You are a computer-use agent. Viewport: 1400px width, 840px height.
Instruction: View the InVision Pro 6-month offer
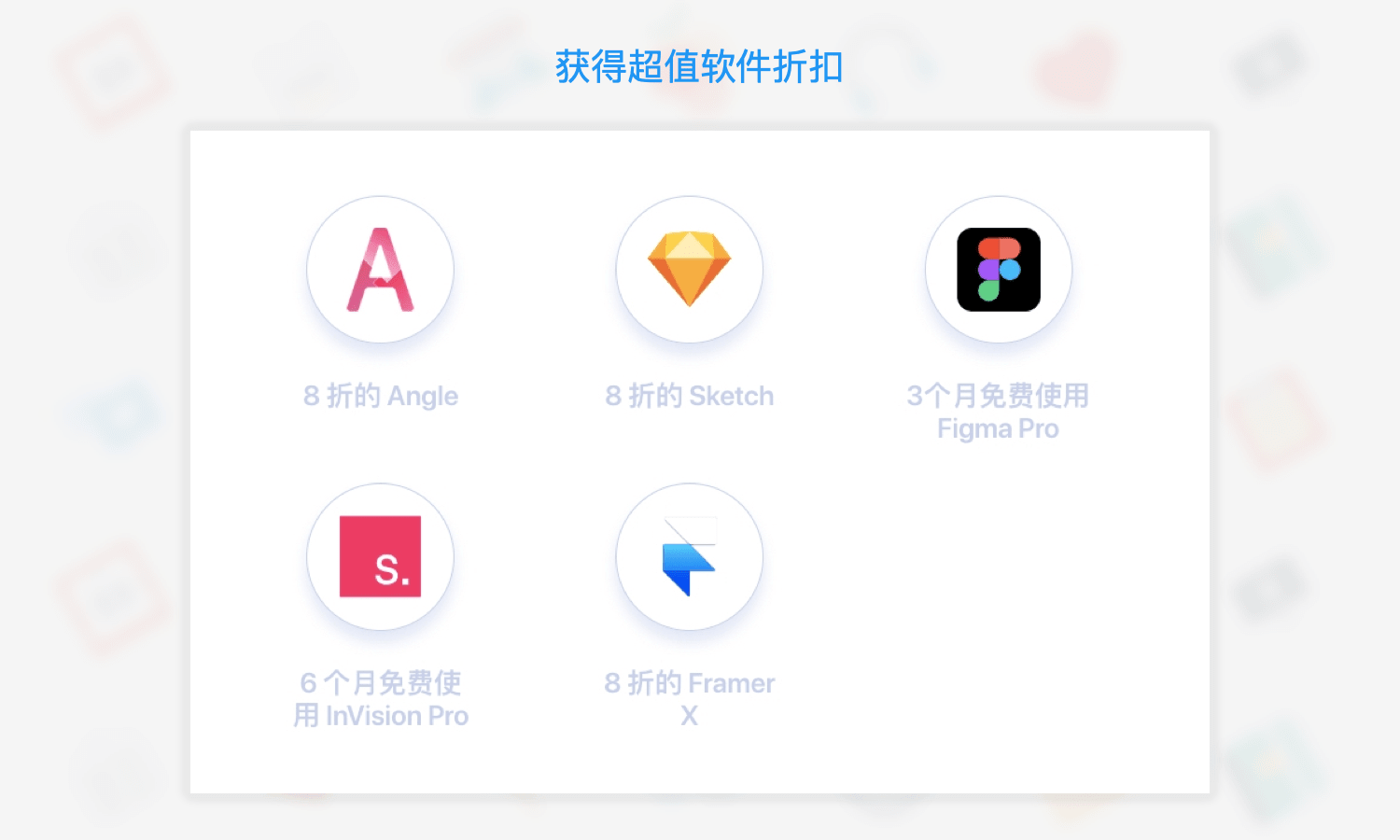[x=380, y=557]
